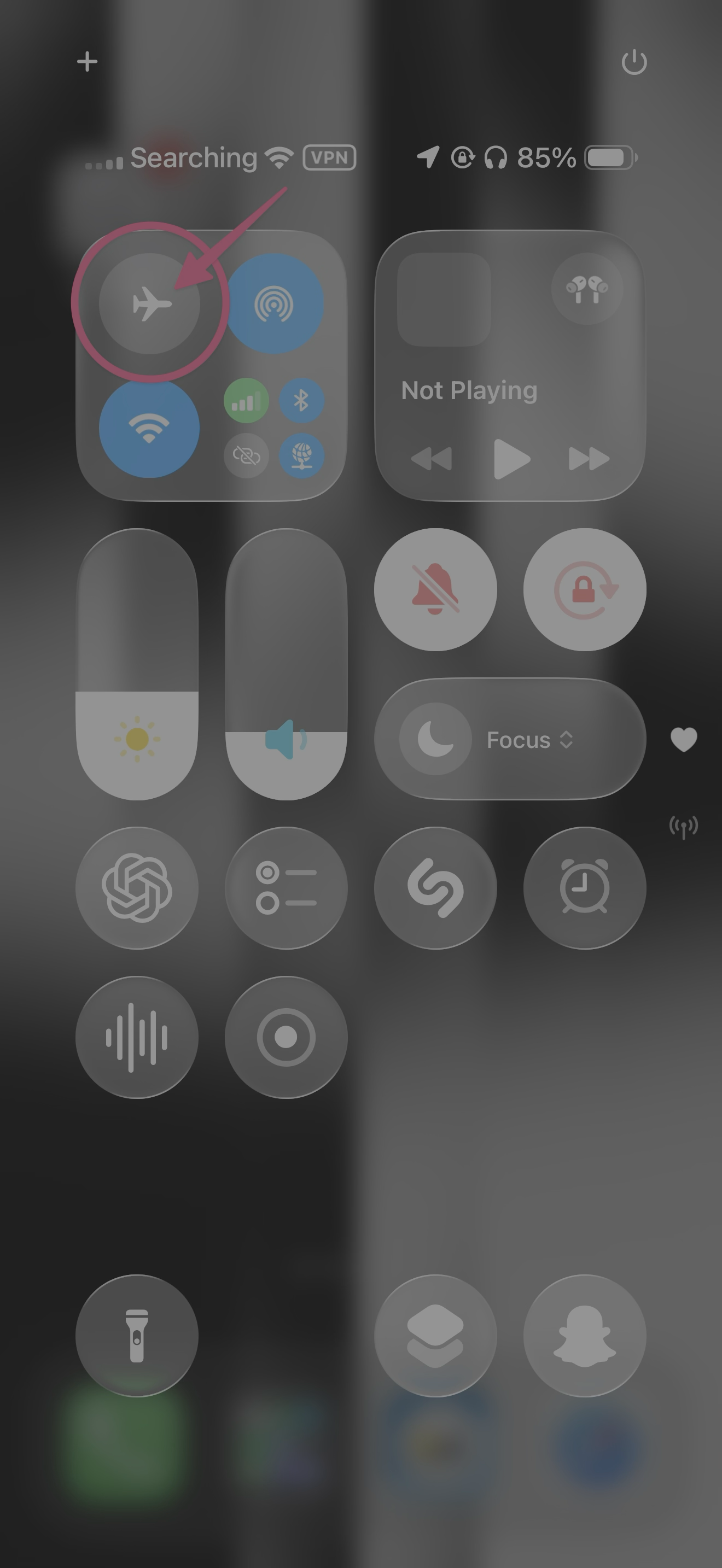722x1568 pixels.
Task: Disable the Wi-Fi toggle
Action: pyautogui.click(x=149, y=428)
